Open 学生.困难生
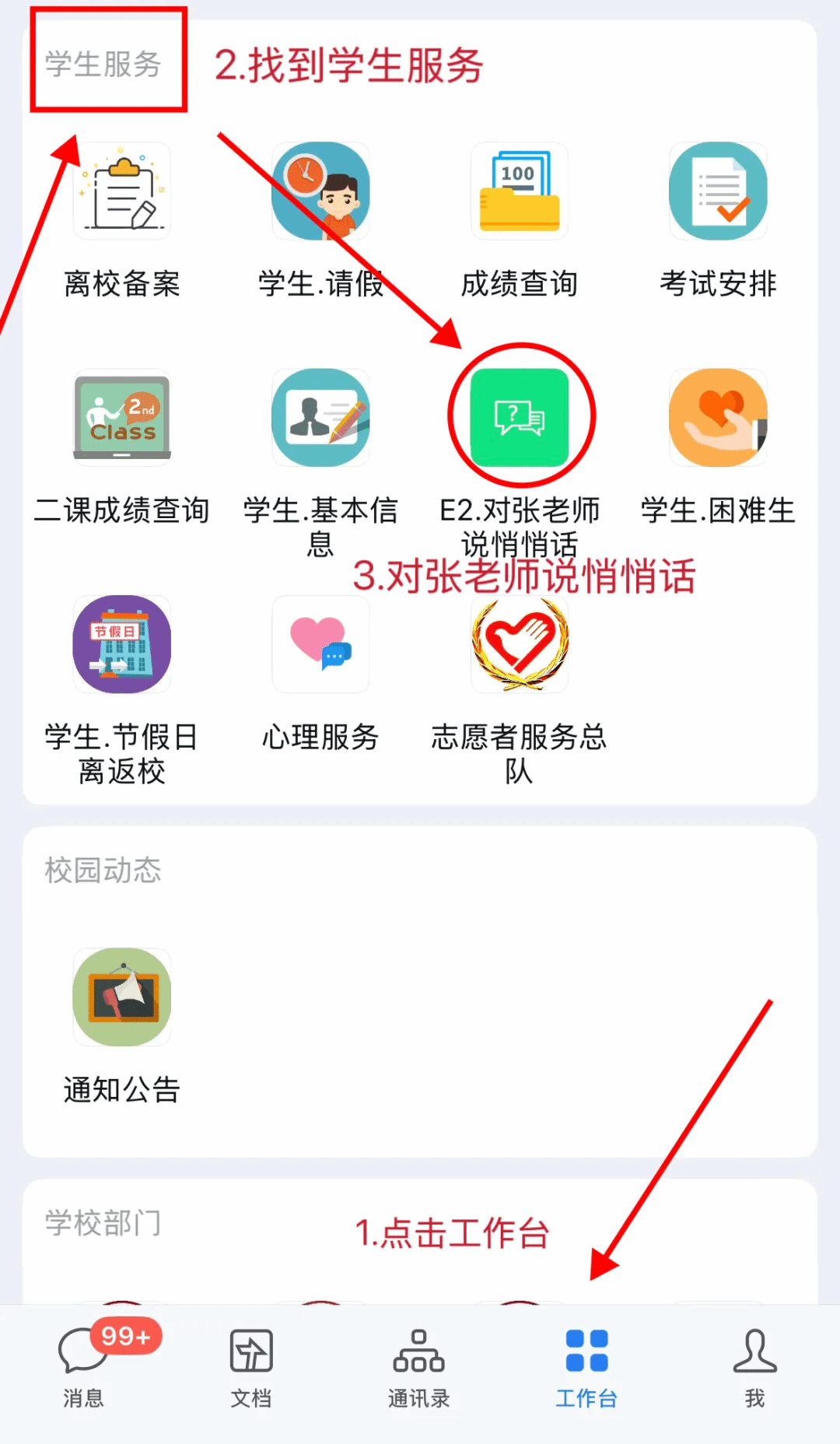The width and height of the screenshot is (840, 1444). (718, 418)
